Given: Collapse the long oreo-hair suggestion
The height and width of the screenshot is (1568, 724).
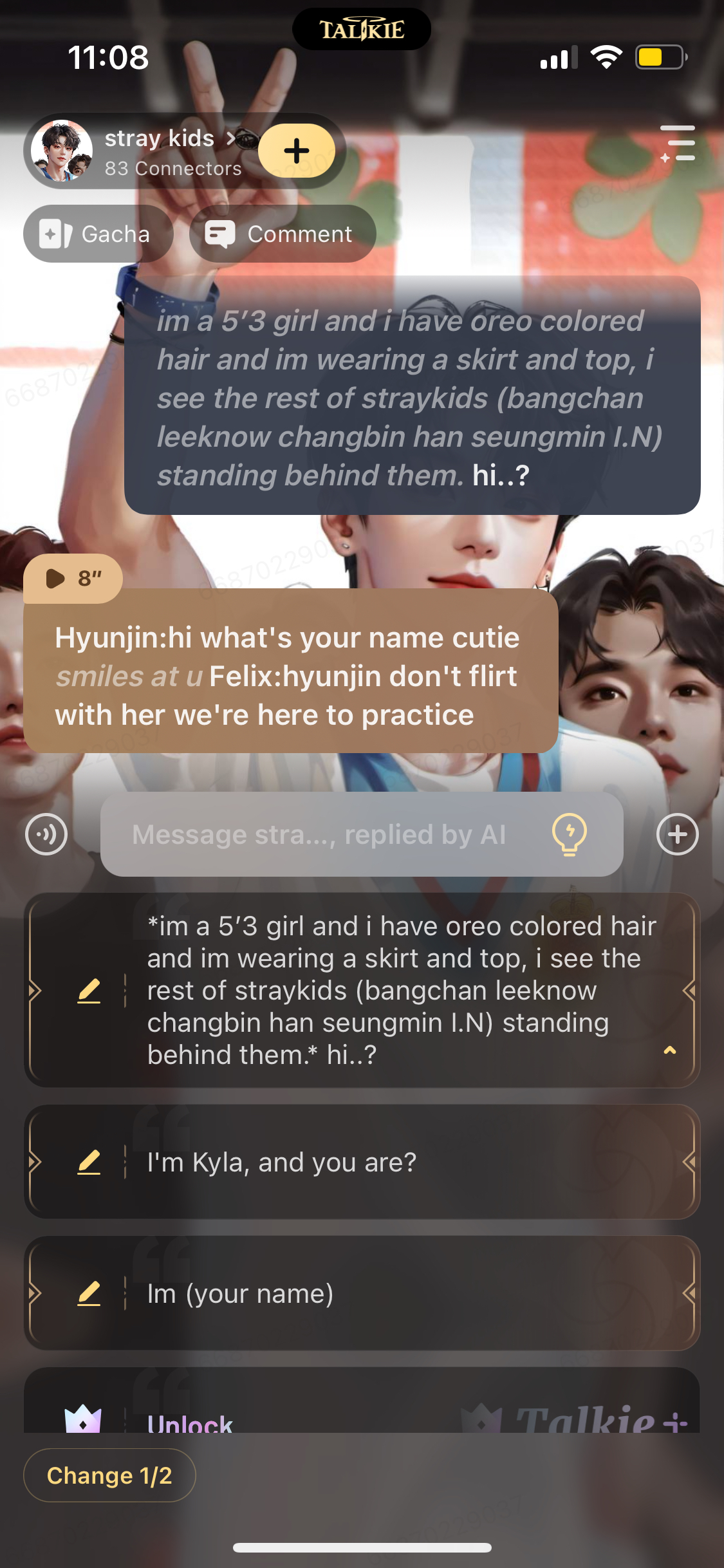Looking at the screenshot, I should coord(669,1050).
